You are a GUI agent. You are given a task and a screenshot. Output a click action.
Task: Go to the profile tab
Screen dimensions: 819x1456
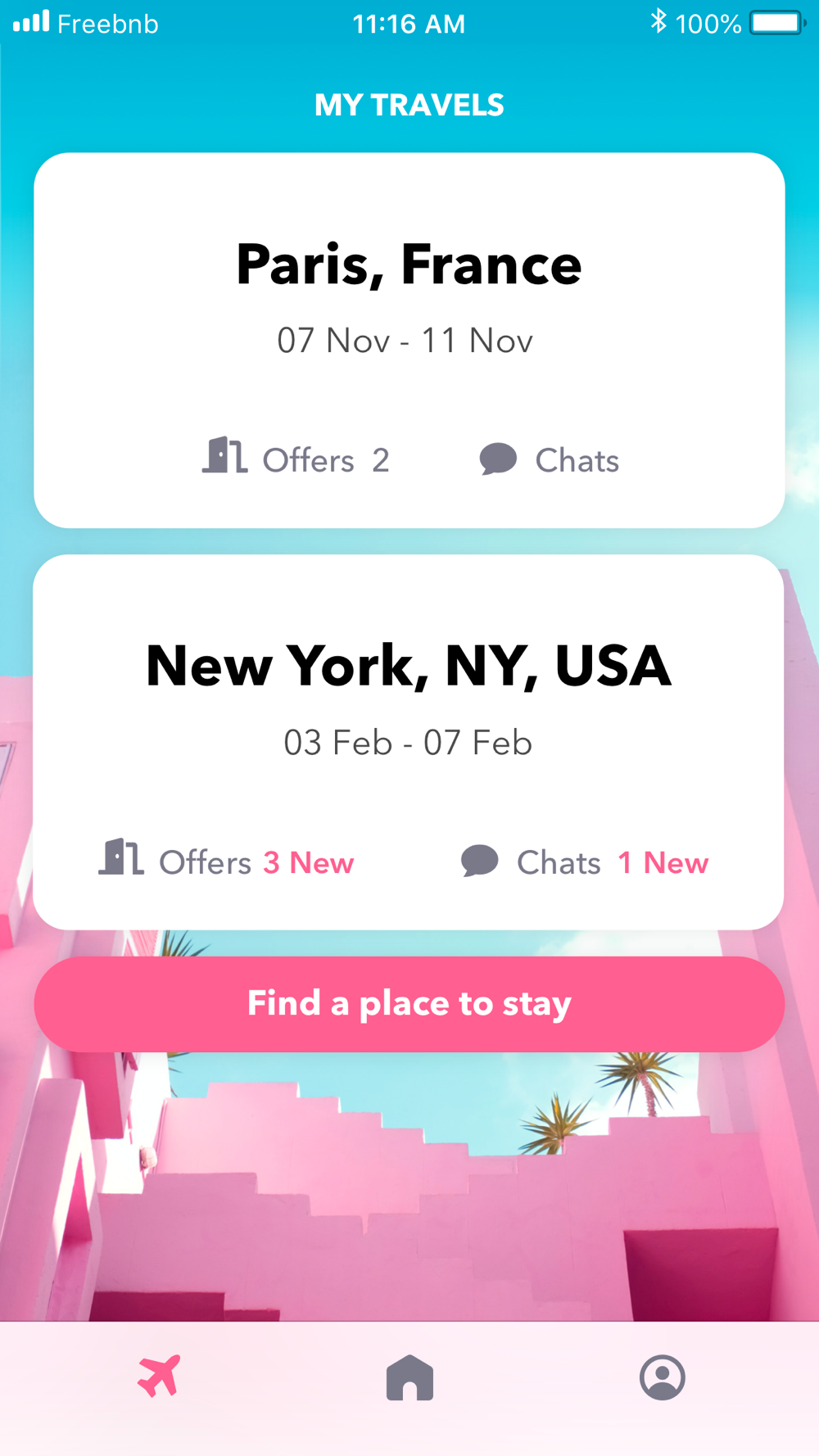(x=662, y=1377)
